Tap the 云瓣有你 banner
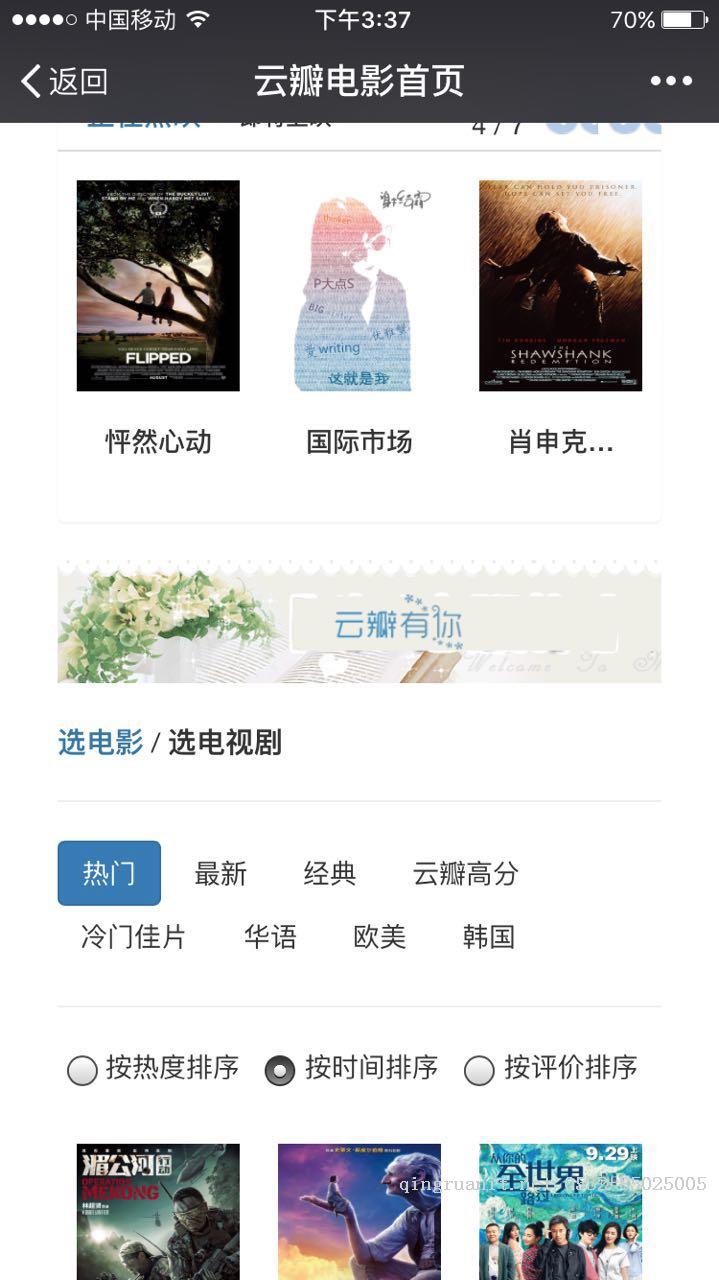 pyautogui.click(x=359, y=622)
